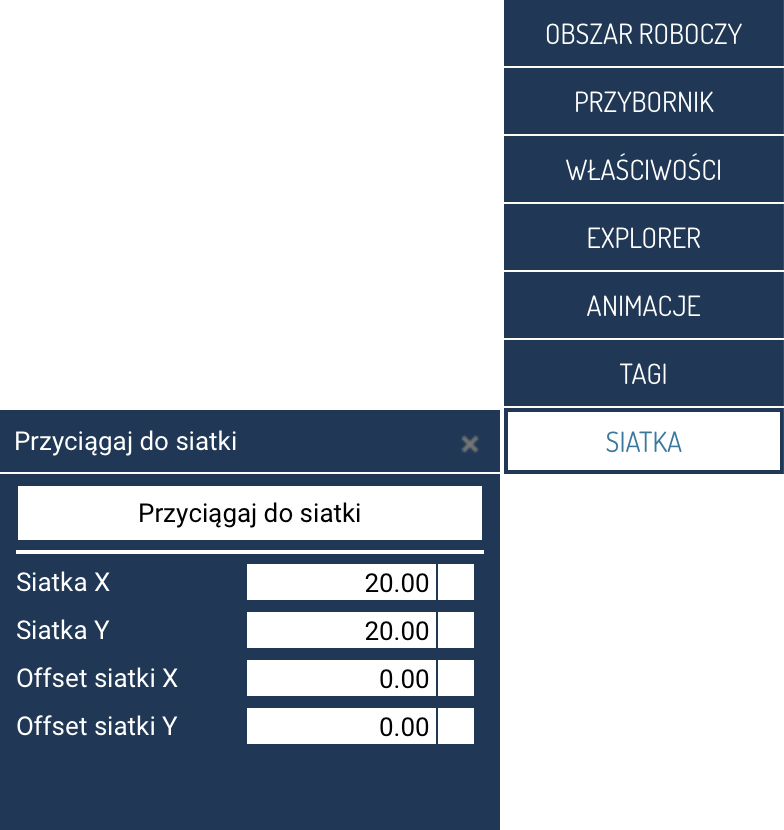Close the Przyciągaj do siatki panel
Viewport: 784px width, 830px height.
coord(469,444)
